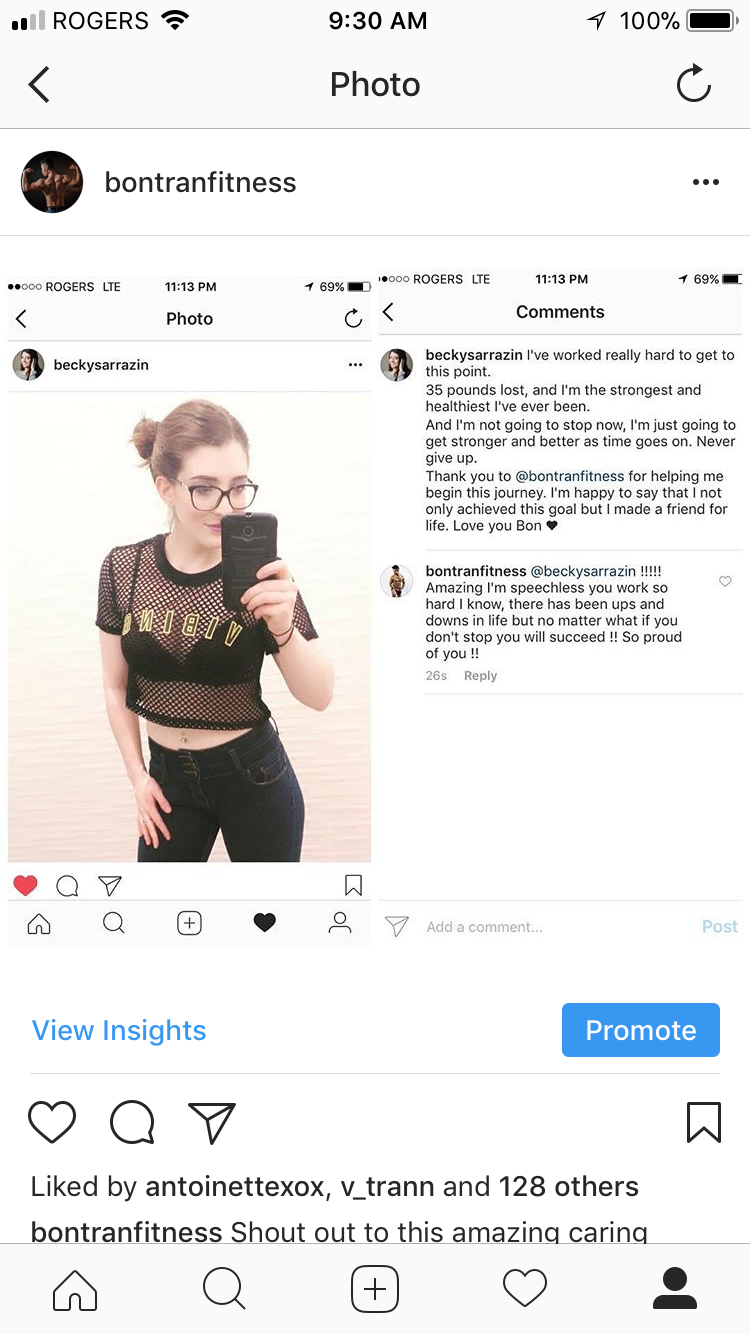Viewport: 750px width, 1334px height.
Task: Open the Activity heart tab
Action: tap(525, 1289)
